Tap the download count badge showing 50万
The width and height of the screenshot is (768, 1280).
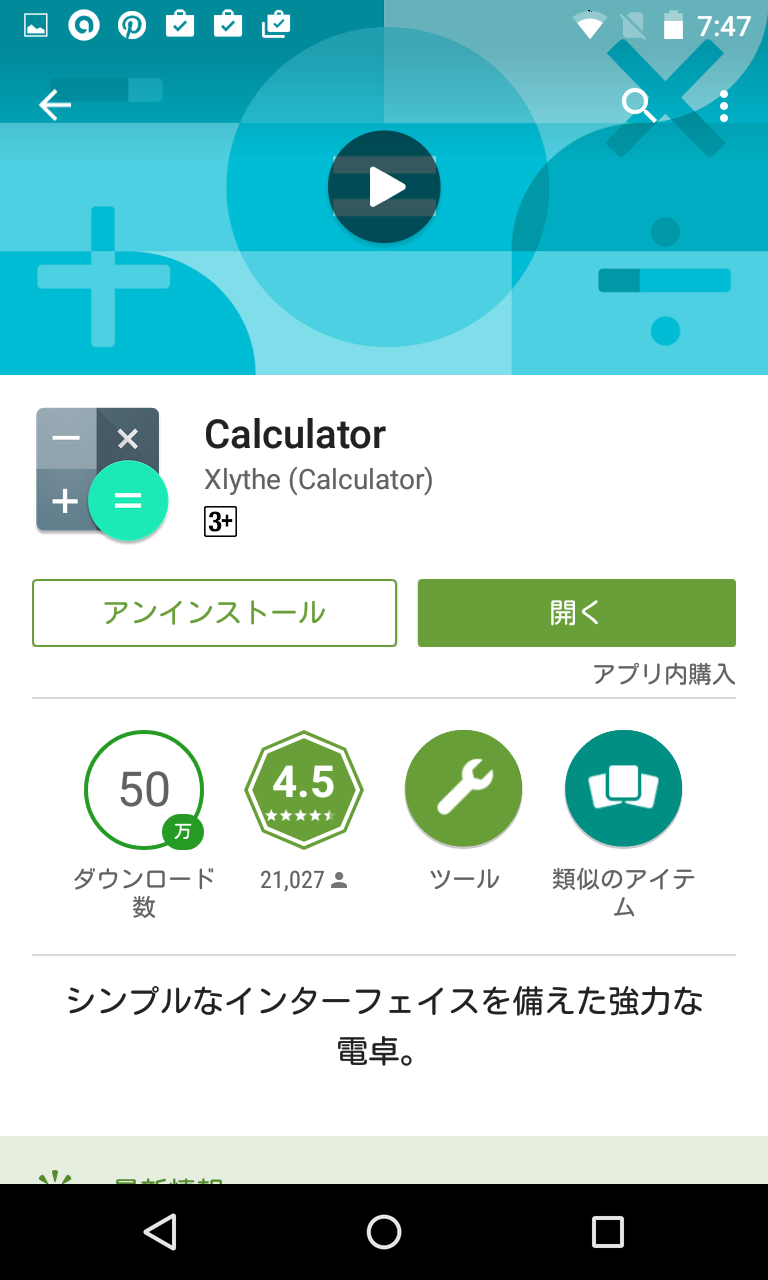pos(144,789)
